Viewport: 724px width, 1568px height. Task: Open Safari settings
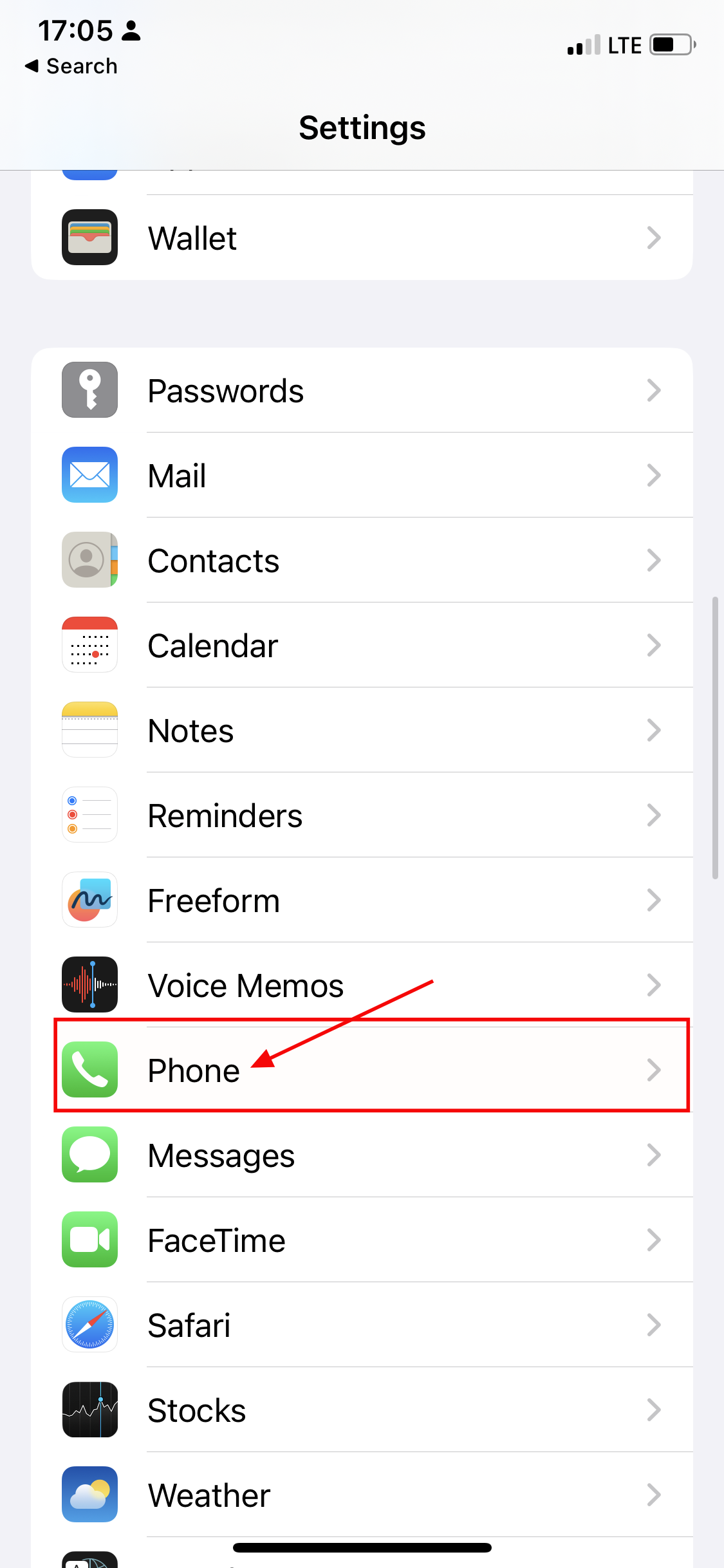[362, 1325]
